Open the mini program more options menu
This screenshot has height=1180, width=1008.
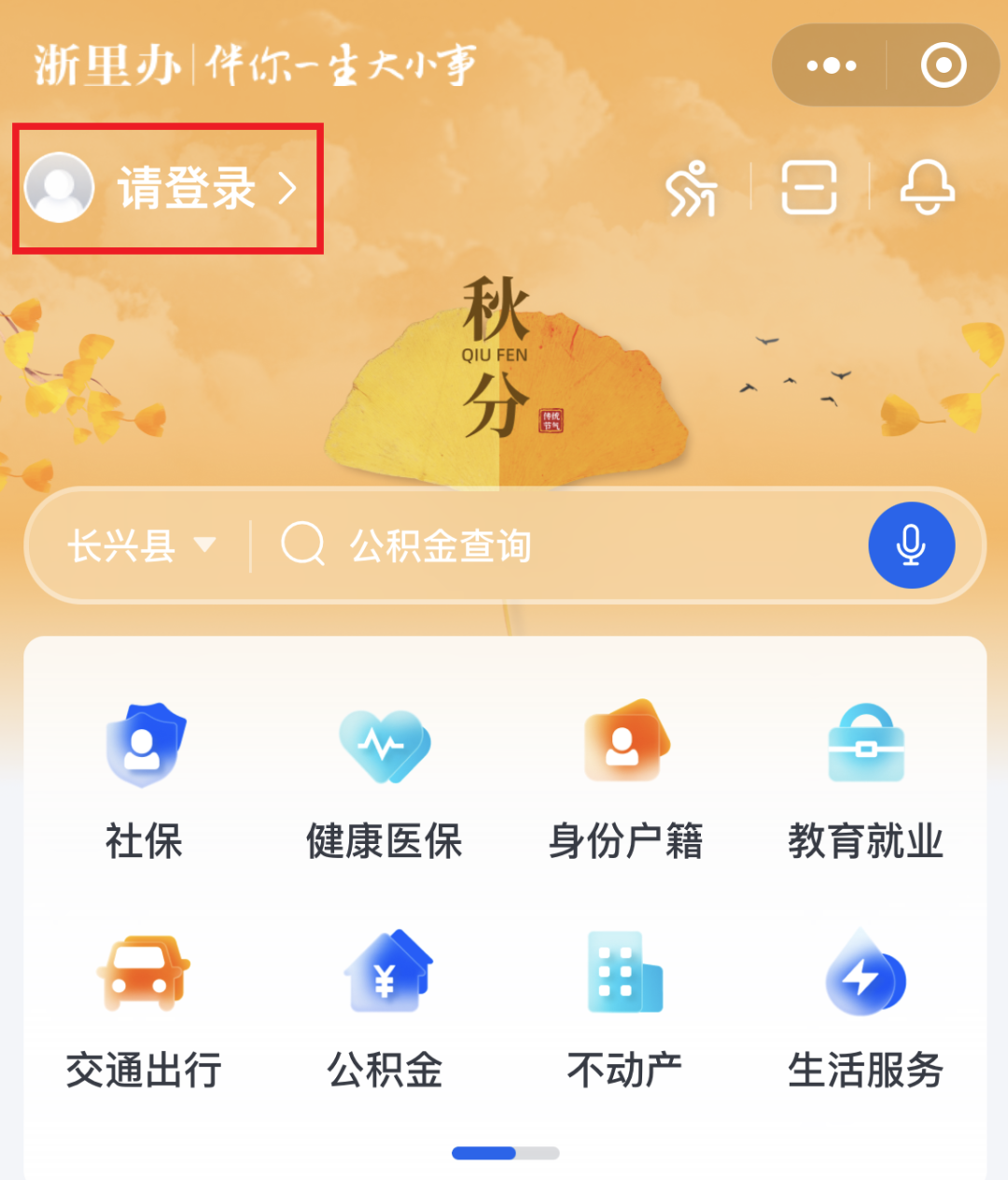tap(831, 65)
